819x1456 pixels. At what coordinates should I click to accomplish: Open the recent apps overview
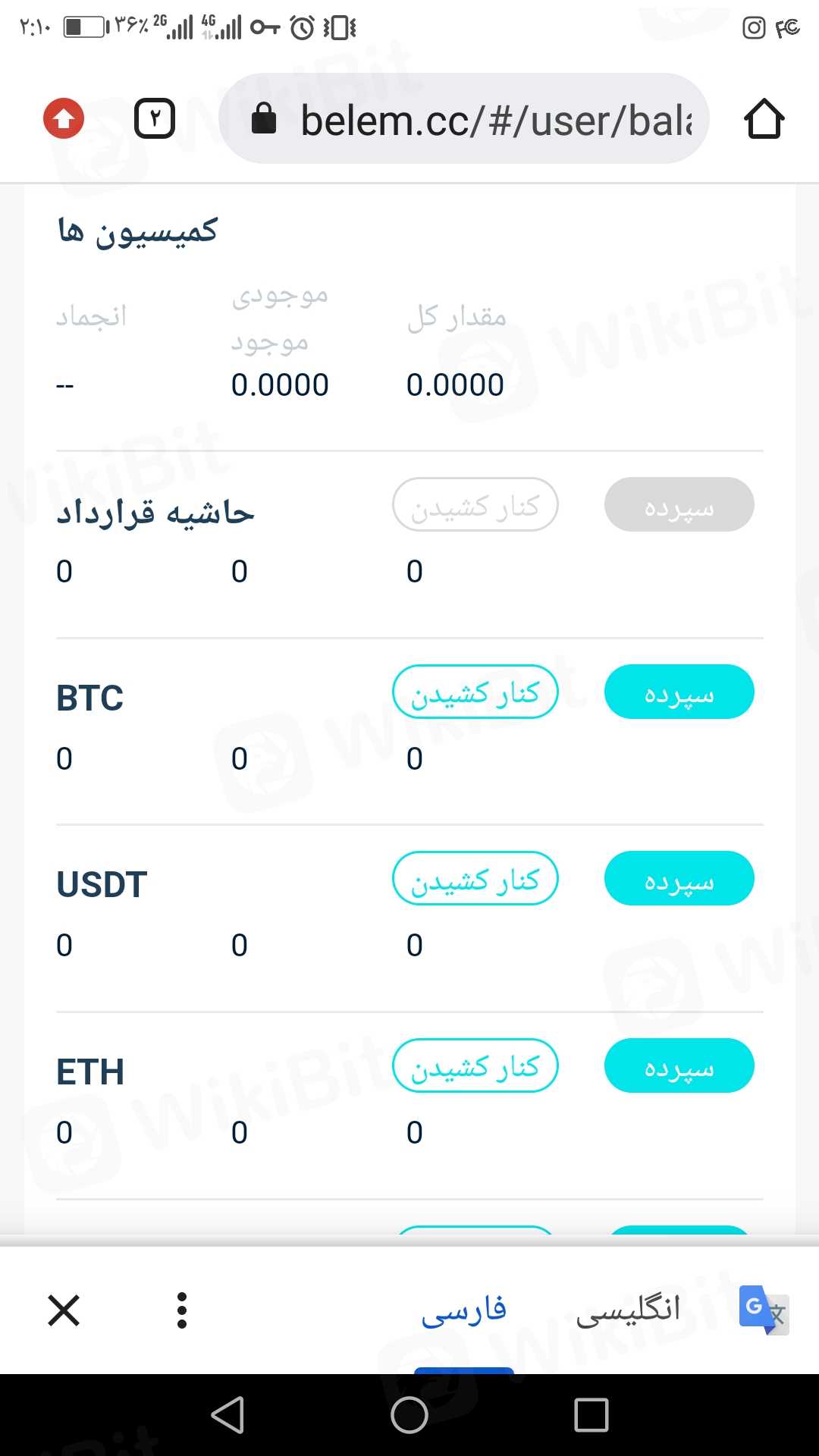[x=591, y=1415]
